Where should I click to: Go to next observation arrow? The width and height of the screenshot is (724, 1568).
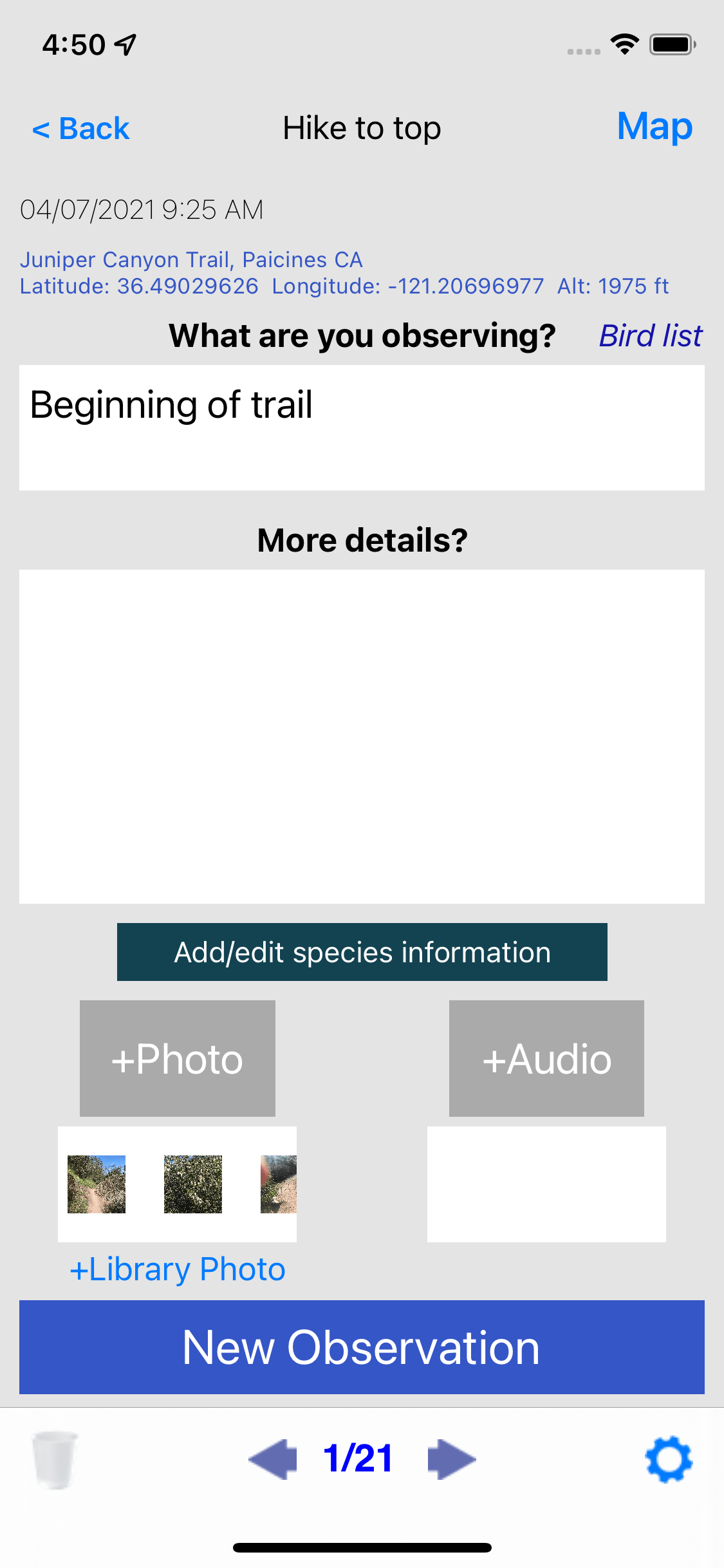(451, 1459)
